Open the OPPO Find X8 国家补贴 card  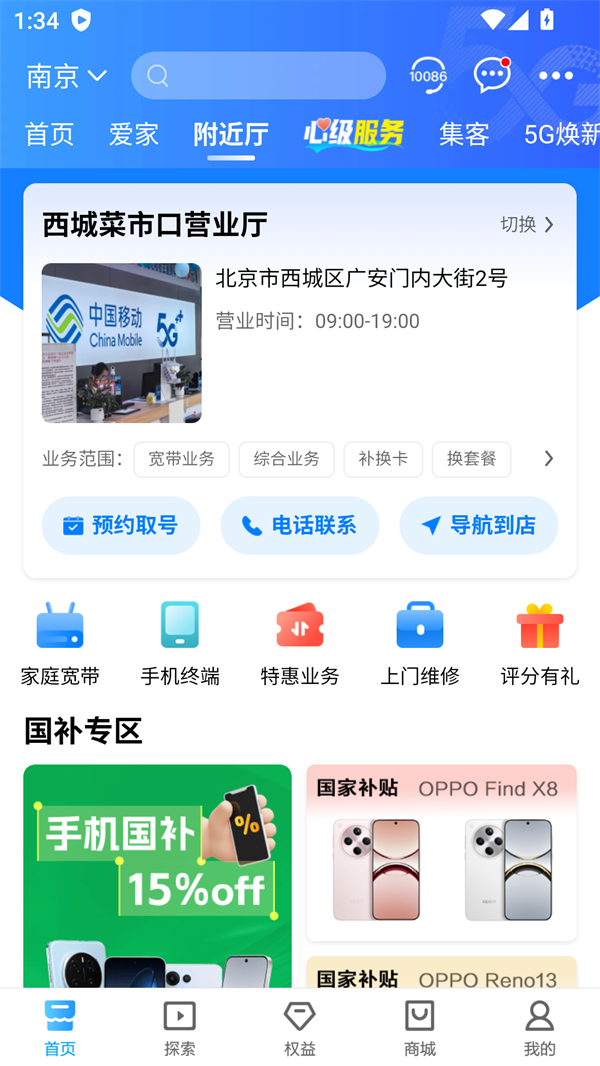pyautogui.click(x=441, y=852)
